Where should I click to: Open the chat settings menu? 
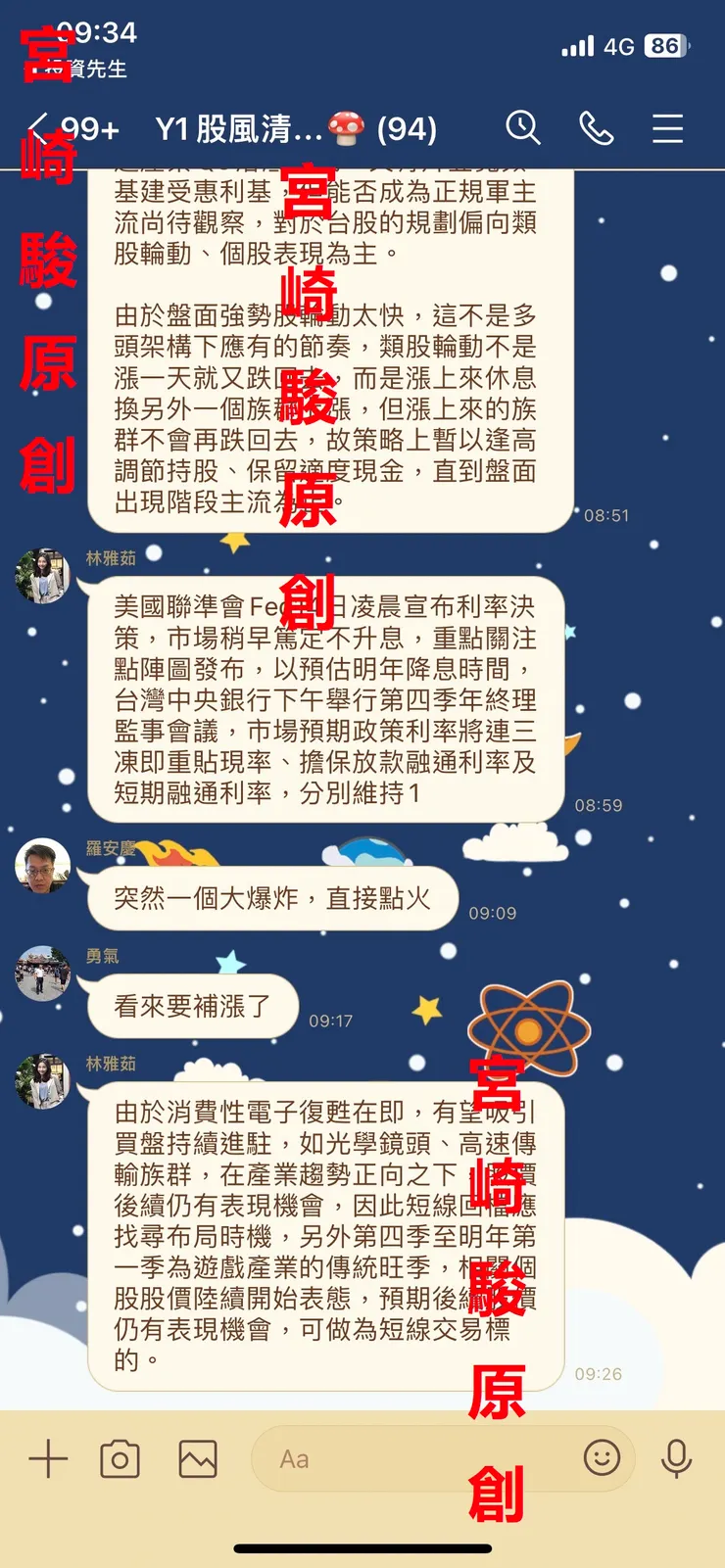point(667,128)
